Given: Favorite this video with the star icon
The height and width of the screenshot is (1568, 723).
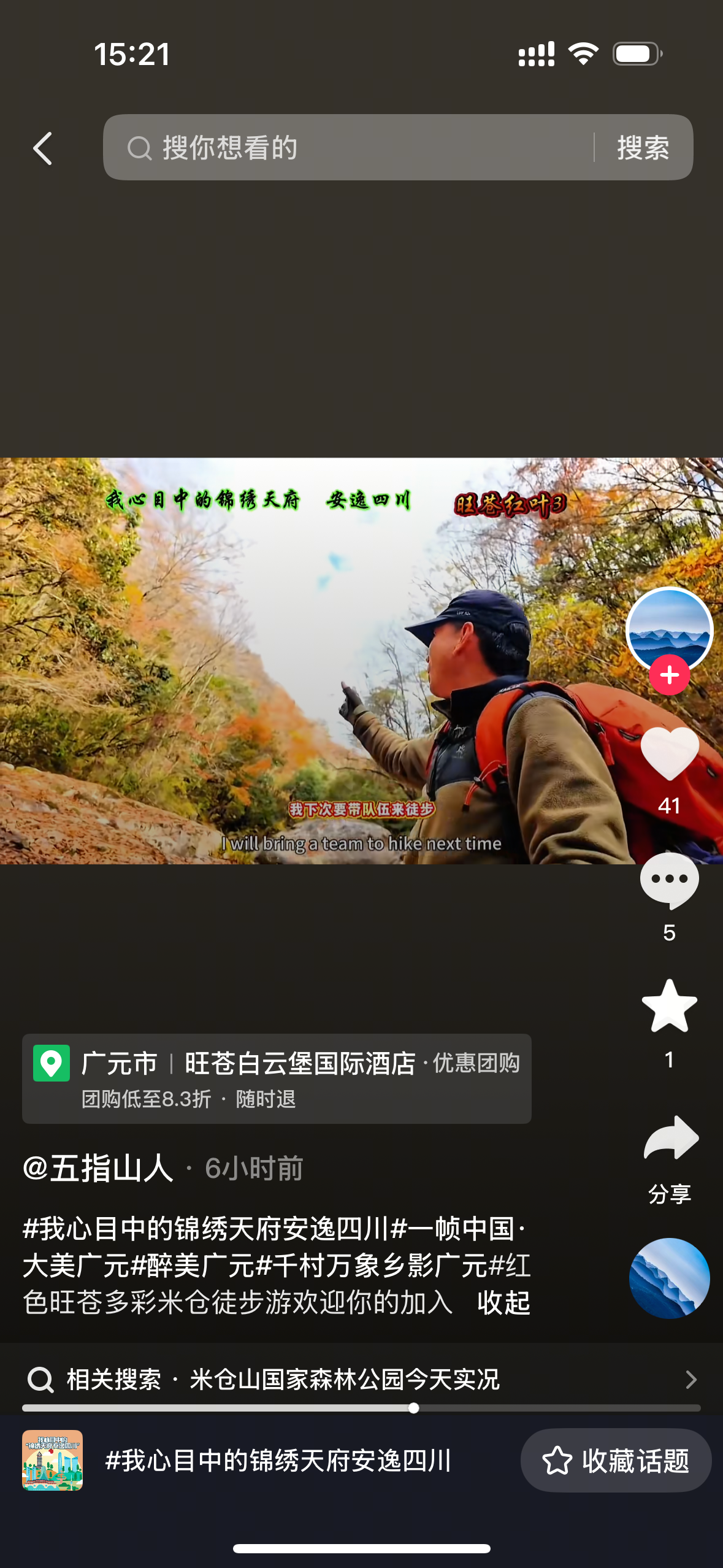Looking at the screenshot, I should click(669, 1006).
